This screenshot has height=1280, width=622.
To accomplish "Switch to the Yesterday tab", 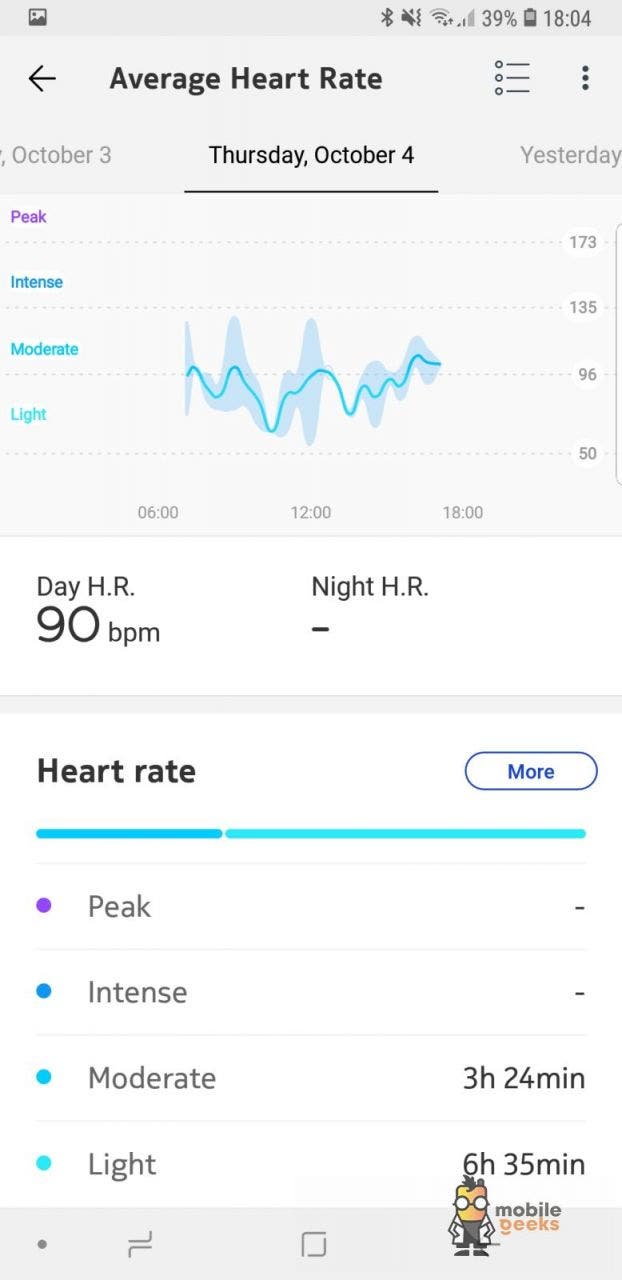I will (570, 155).
